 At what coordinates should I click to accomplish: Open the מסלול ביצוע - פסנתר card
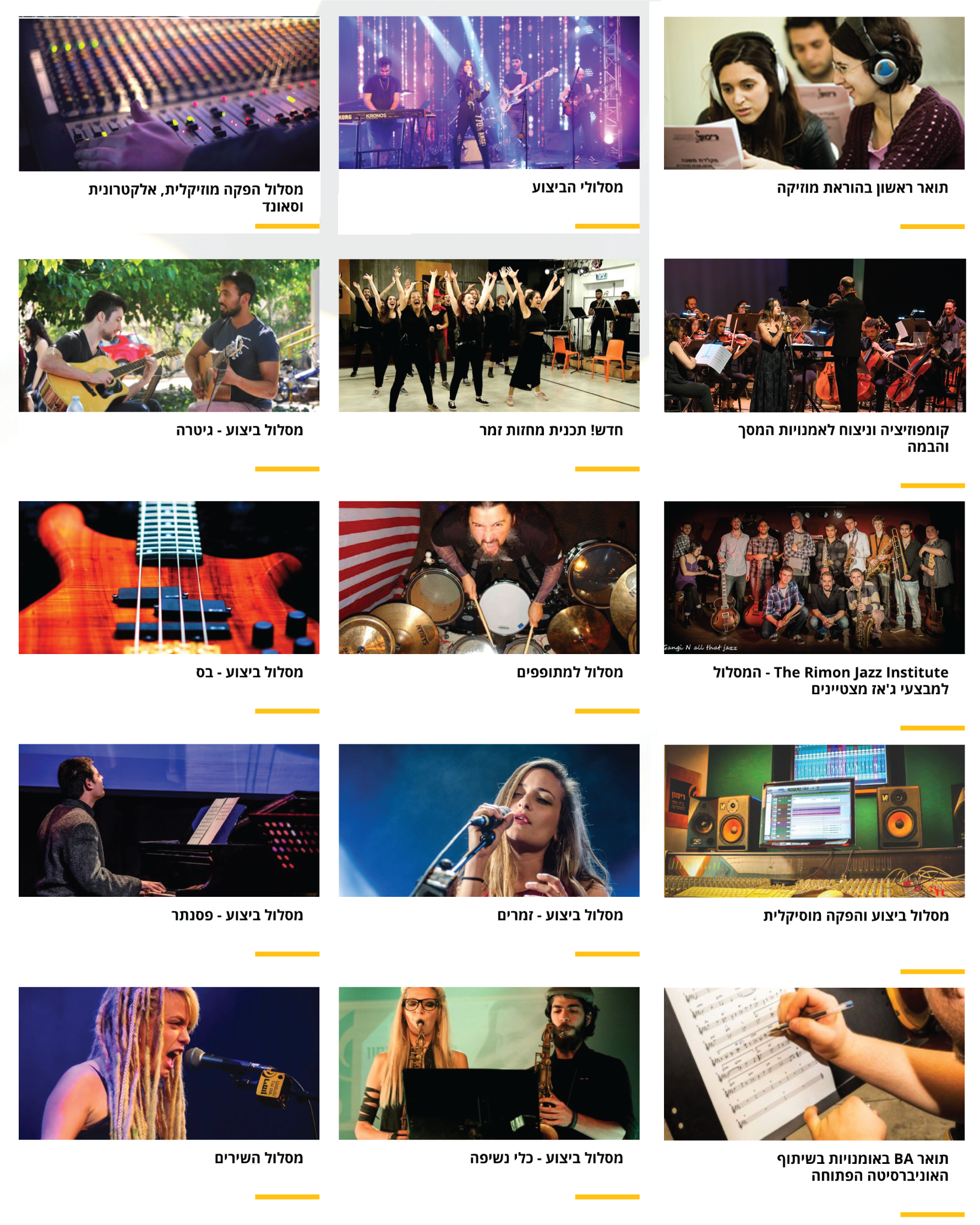168,820
